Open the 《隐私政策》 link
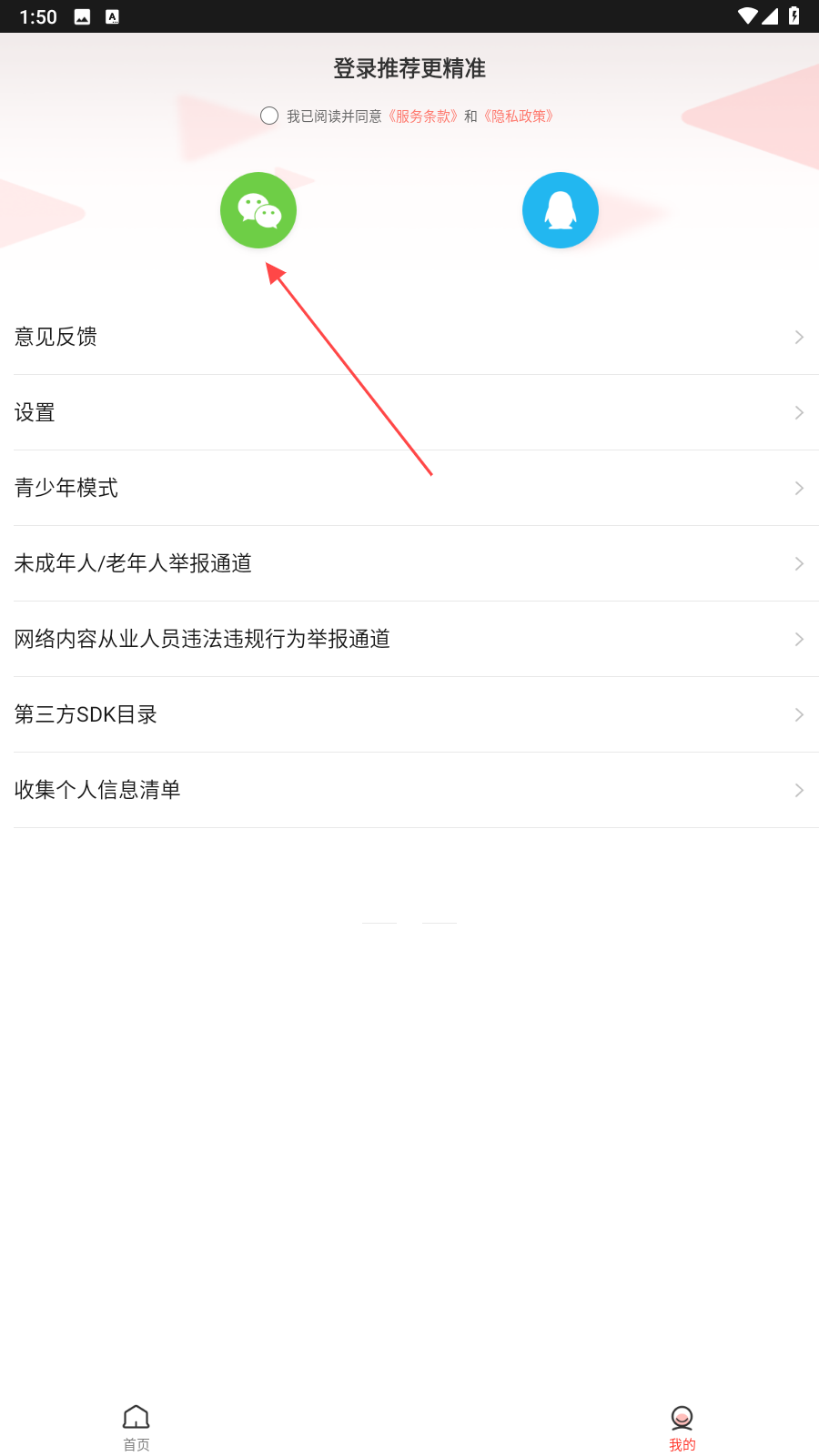The height and width of the screenshot is (1456, 819). pyautogui.click(x=518, y=116)
